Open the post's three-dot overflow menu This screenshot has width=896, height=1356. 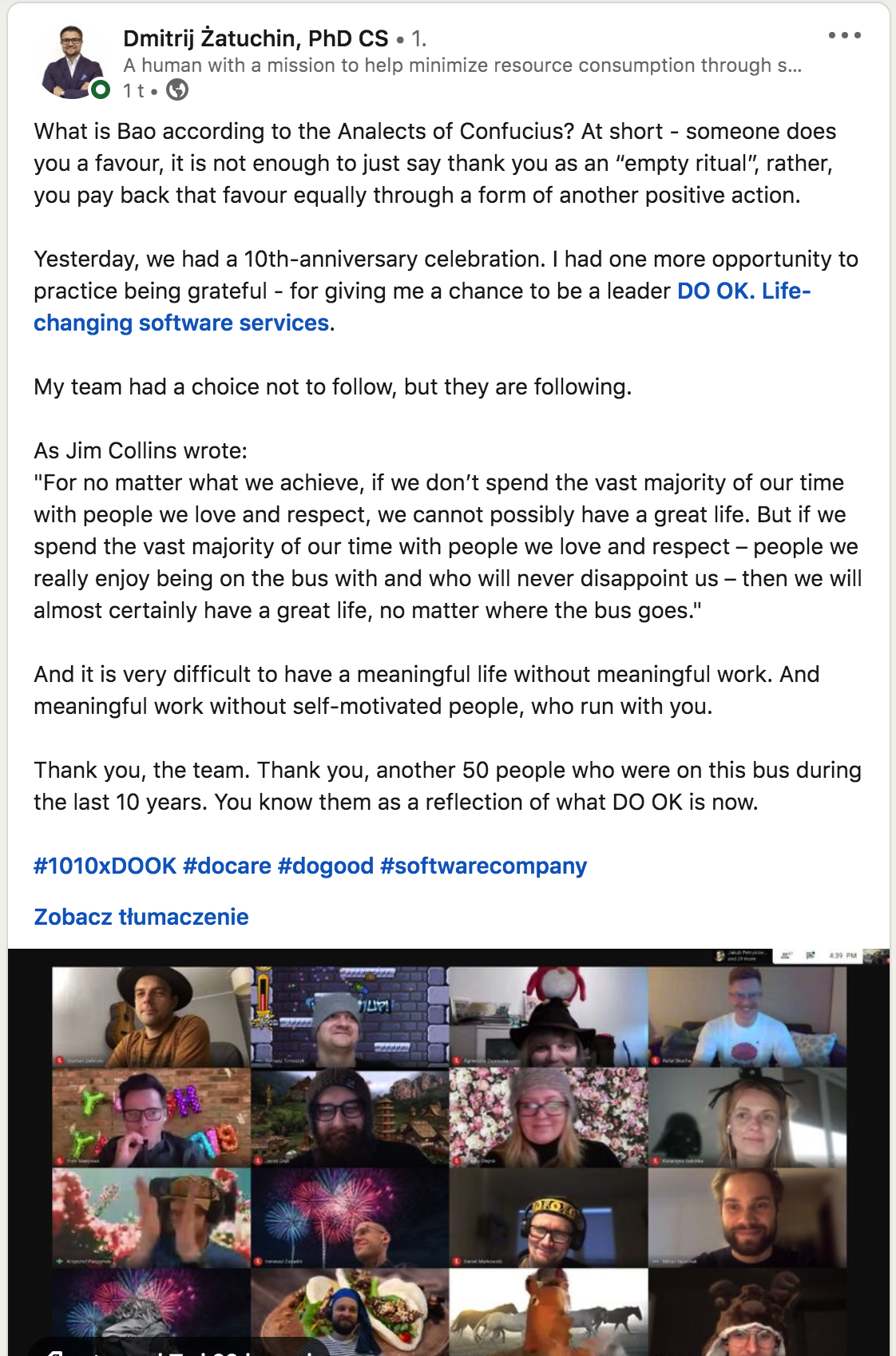pos(844,35)
